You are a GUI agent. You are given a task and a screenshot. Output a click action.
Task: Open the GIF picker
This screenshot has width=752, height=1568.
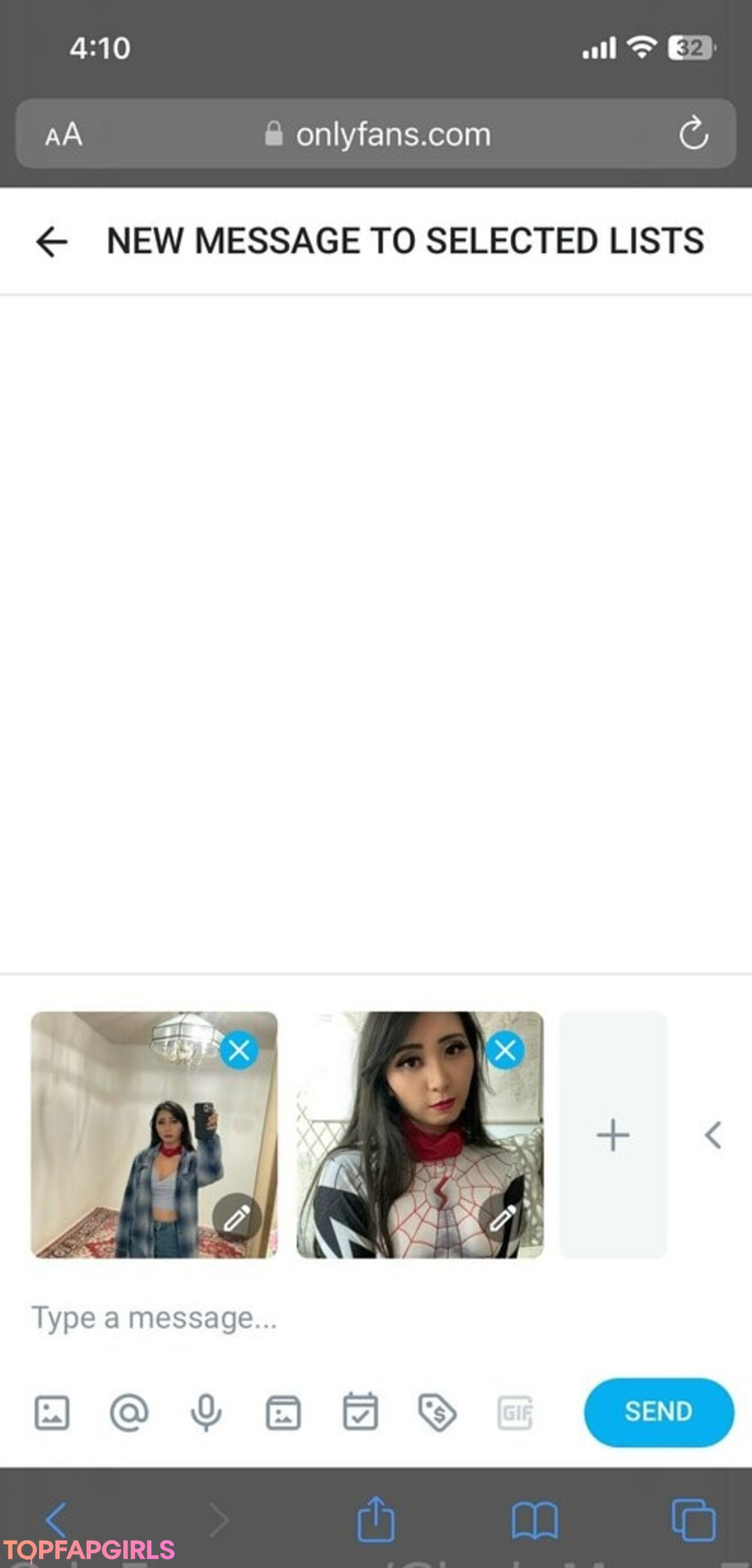(515, 1413)
